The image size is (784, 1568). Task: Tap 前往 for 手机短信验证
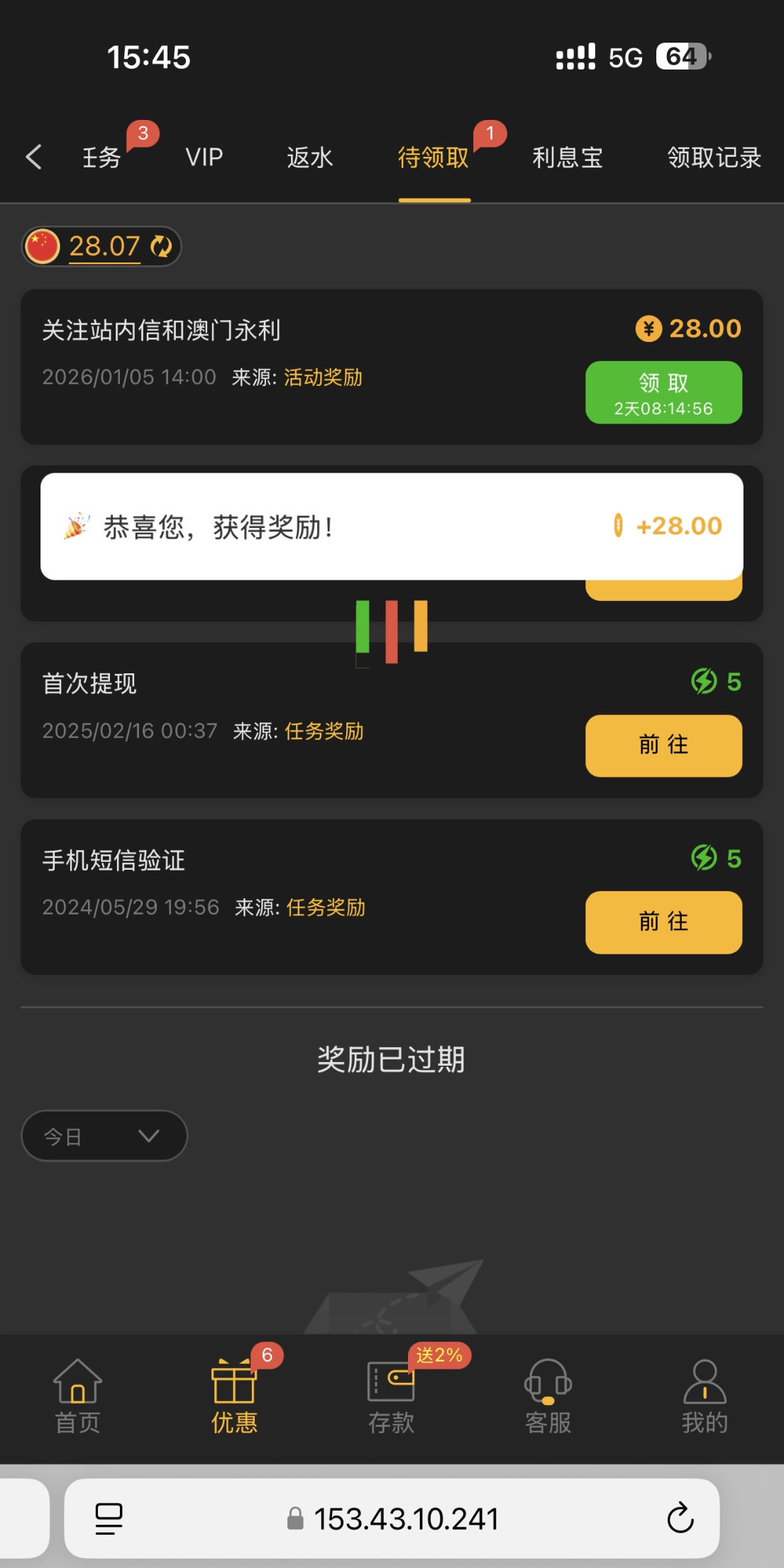click(663, 922)
